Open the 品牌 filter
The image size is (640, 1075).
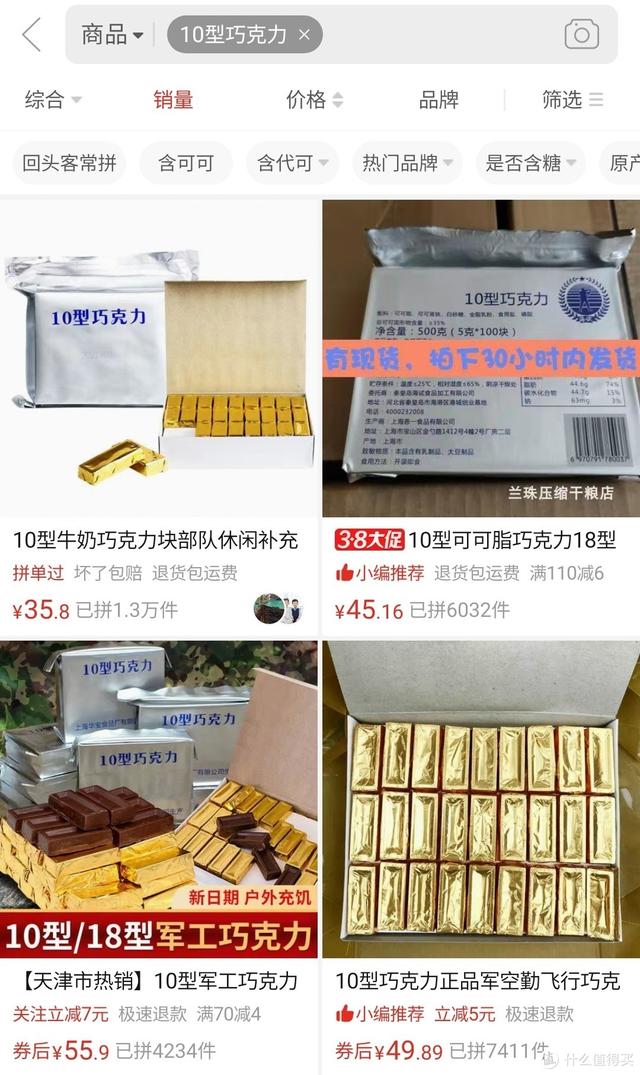click(438, 99)
